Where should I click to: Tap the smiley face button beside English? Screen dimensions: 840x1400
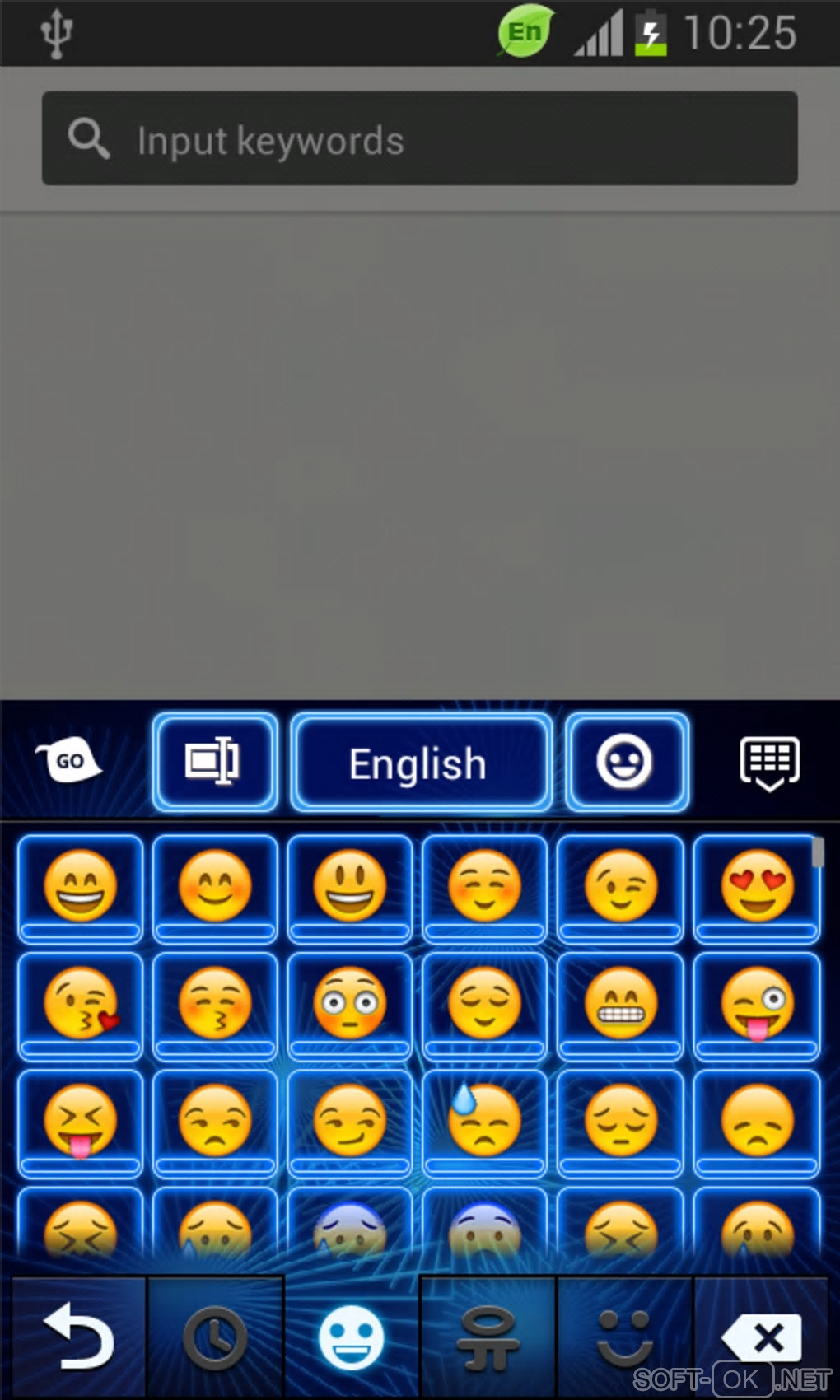pos(626,762)
